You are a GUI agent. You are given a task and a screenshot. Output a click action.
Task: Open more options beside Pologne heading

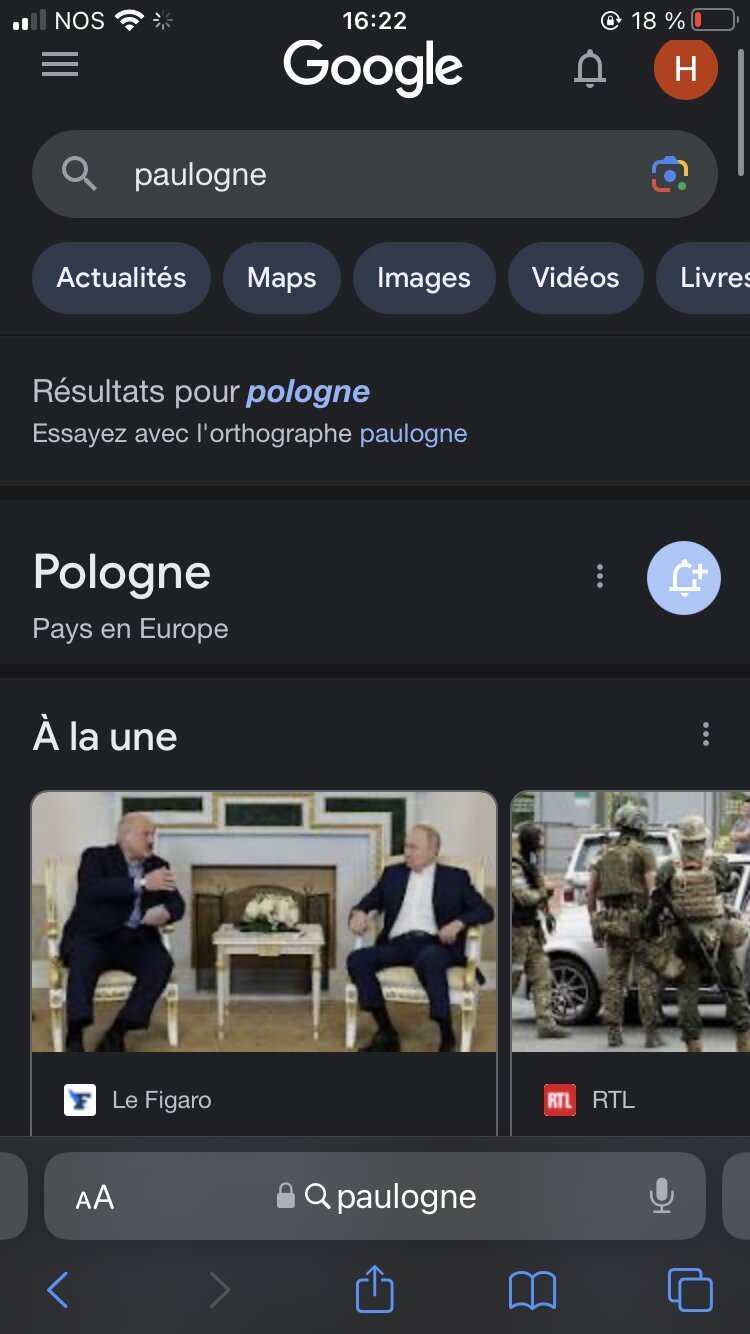pyautogui.click(x=600, y=576)
